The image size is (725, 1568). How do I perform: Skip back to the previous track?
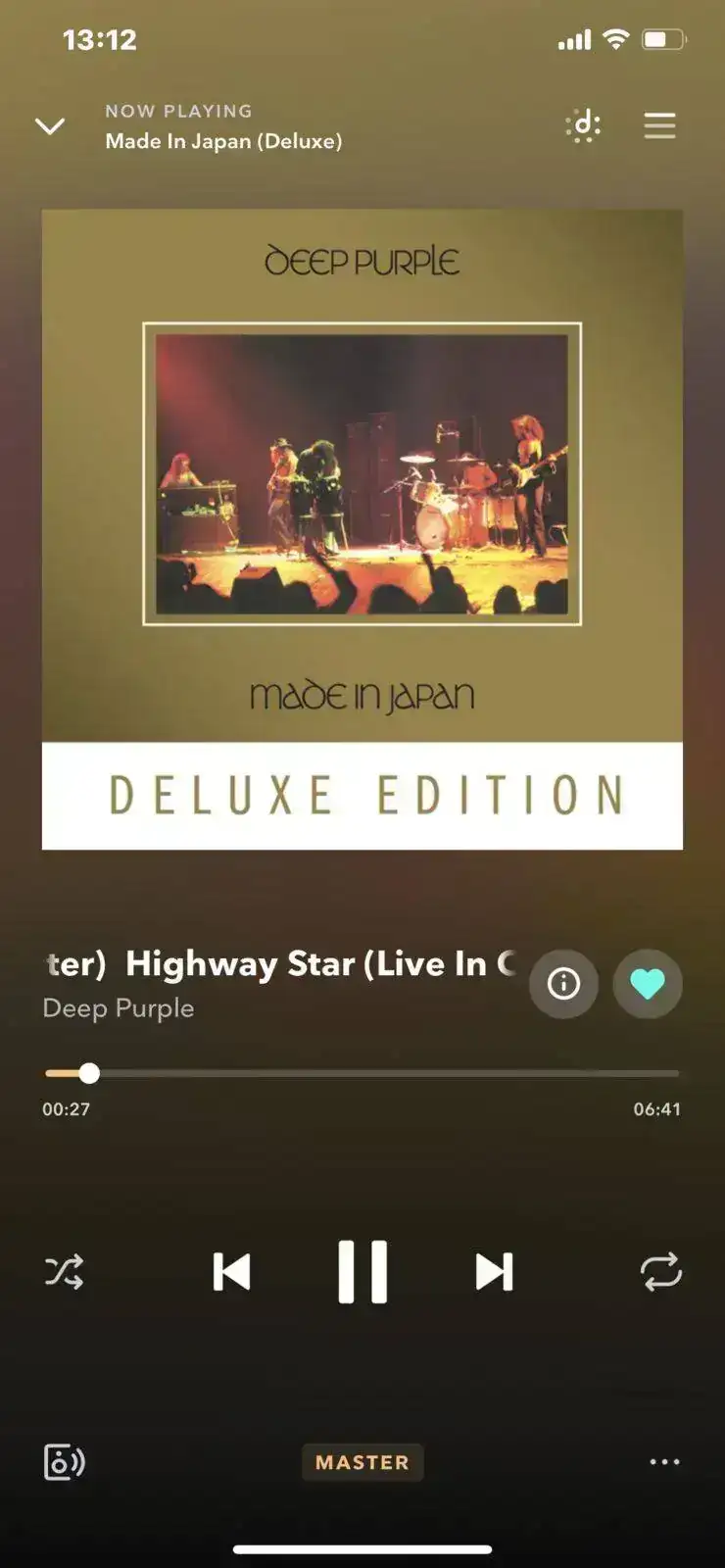click(x=232, y=1272)
